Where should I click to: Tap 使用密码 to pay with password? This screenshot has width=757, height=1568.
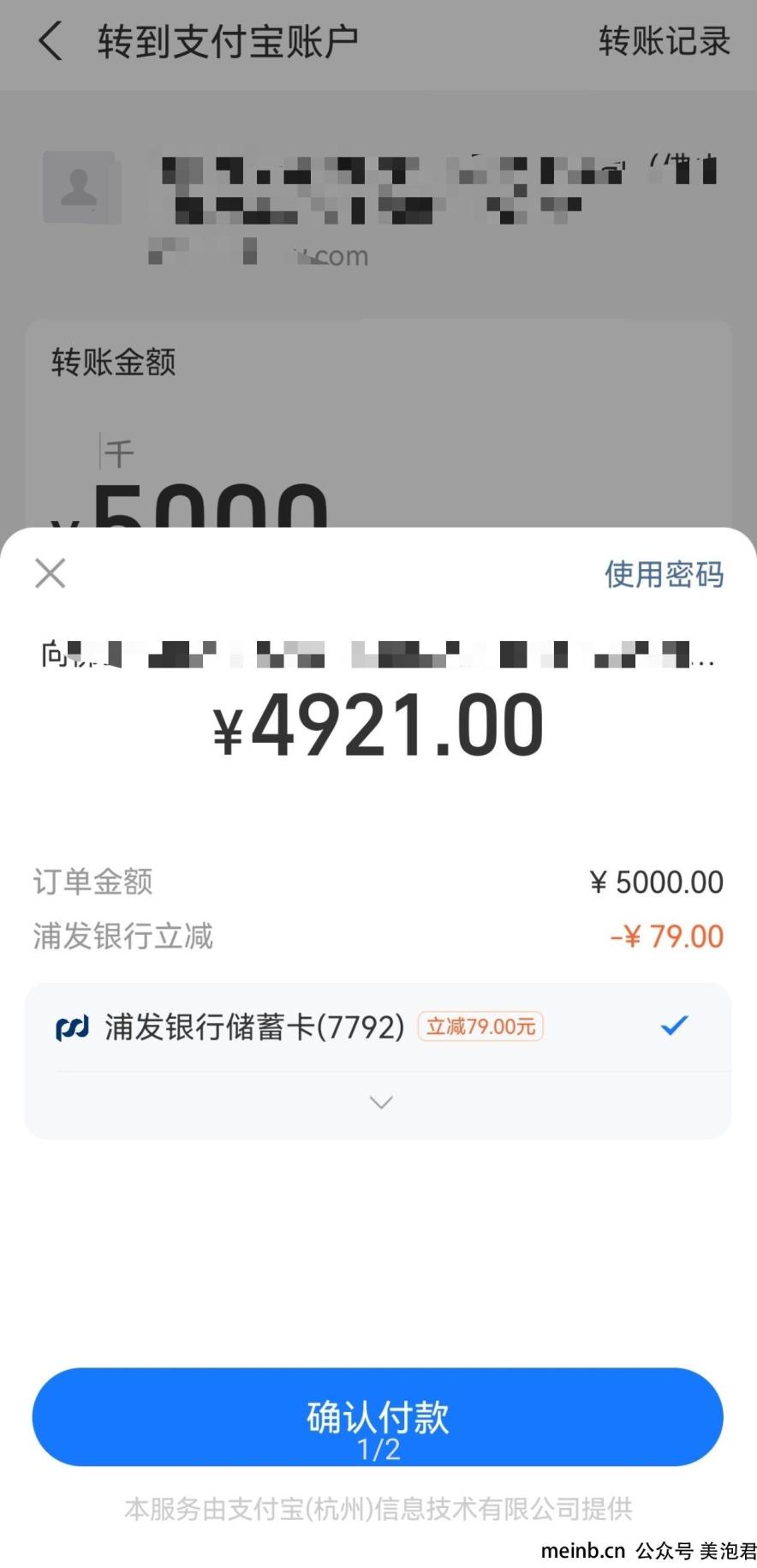point(664,574)
